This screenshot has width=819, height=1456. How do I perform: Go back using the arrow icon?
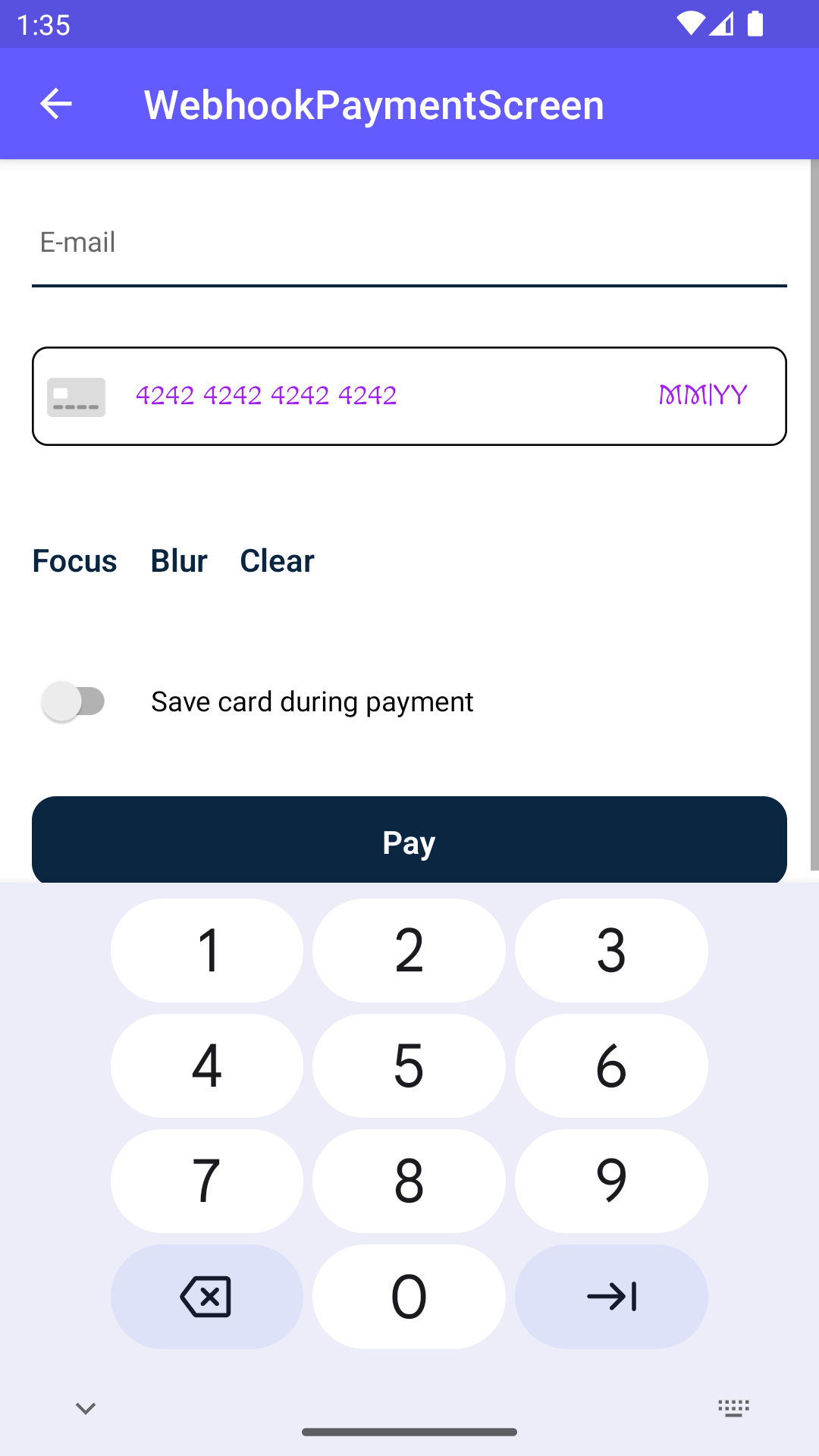click(x=55, y=104)
